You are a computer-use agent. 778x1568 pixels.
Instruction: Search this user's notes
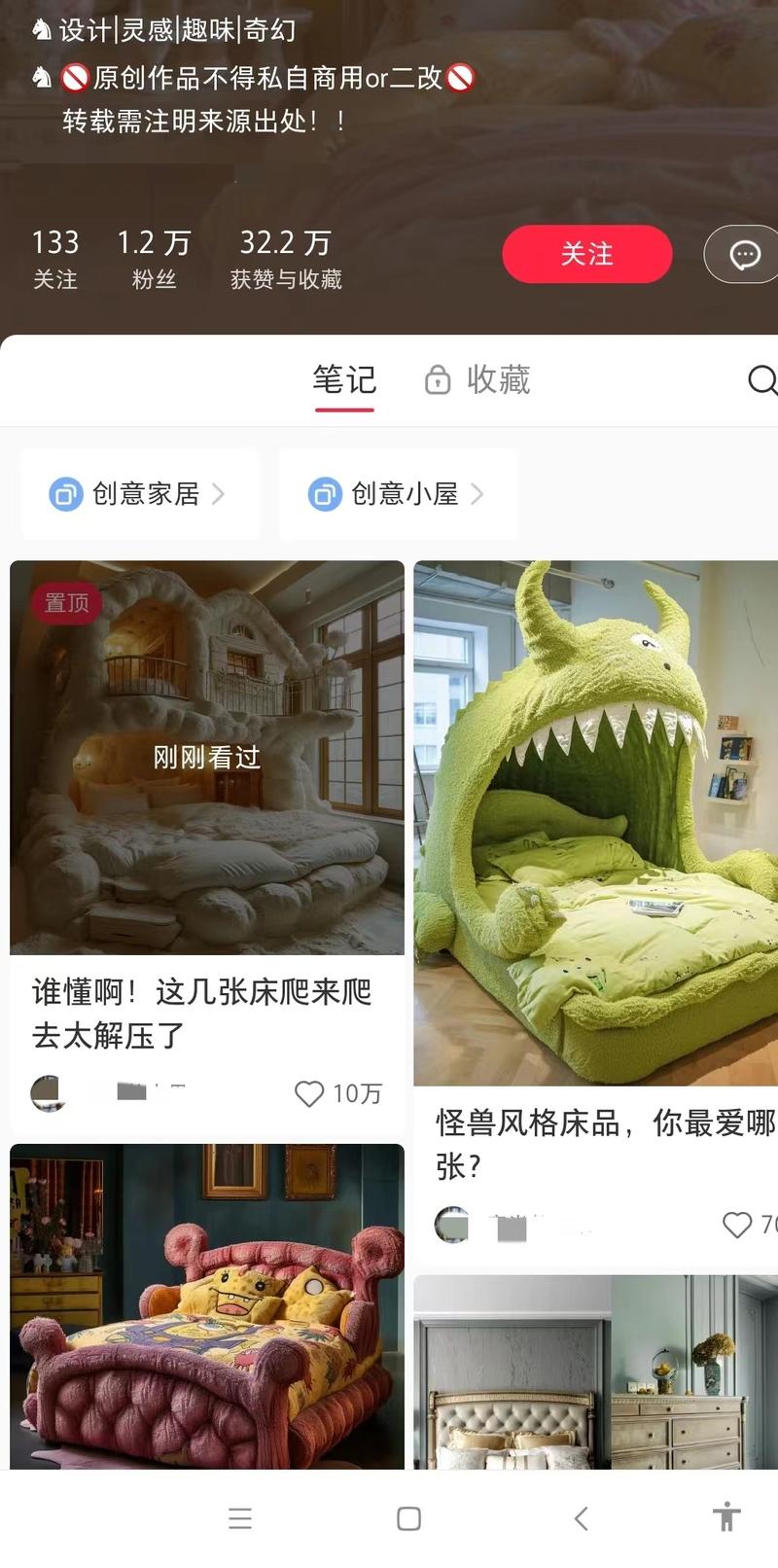(x=761, y=379)
